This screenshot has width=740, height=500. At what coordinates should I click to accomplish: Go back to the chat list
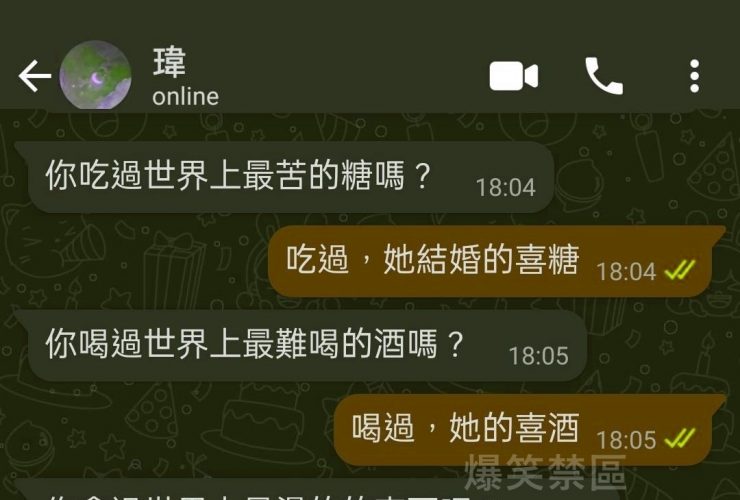pos(33,76)
